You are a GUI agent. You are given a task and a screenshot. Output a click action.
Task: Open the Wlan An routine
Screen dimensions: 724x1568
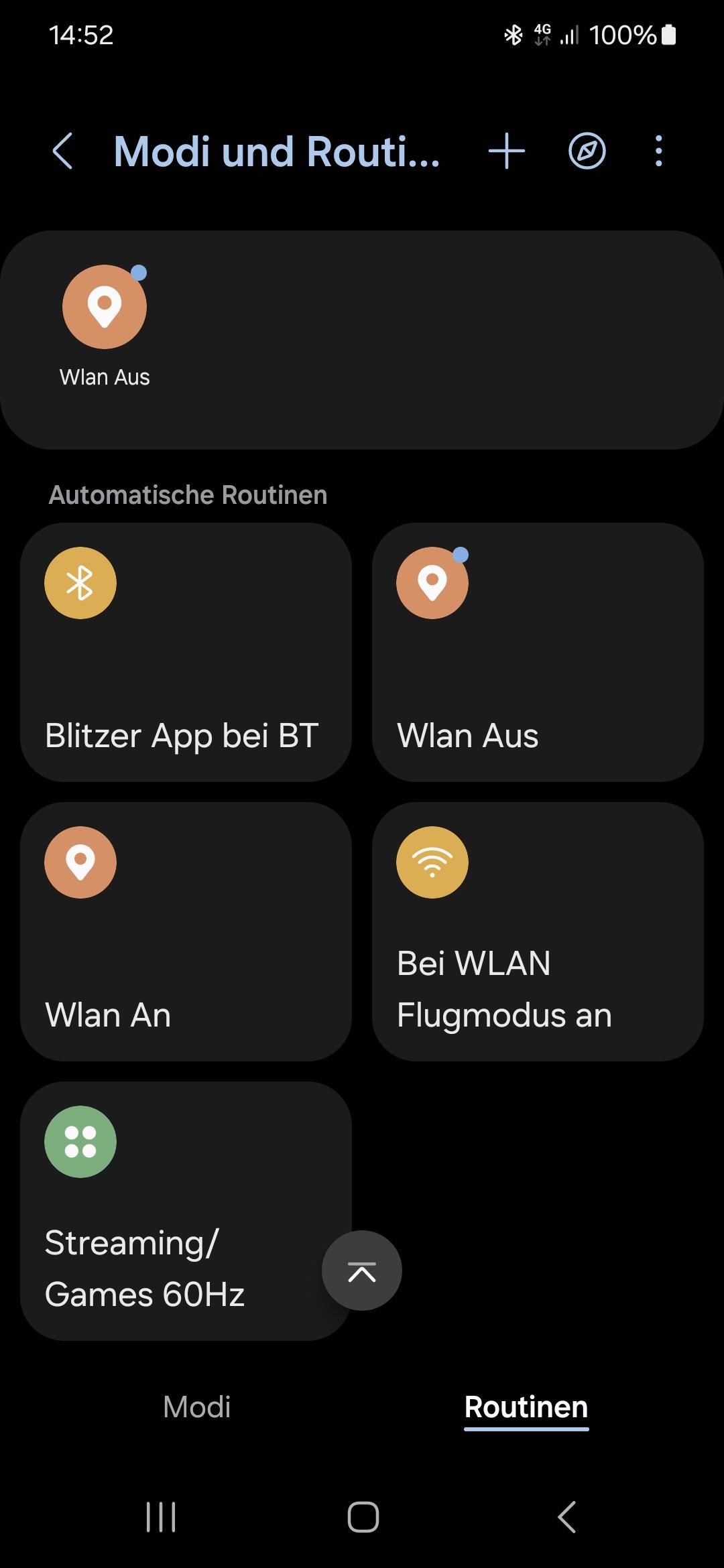point(186,931)
